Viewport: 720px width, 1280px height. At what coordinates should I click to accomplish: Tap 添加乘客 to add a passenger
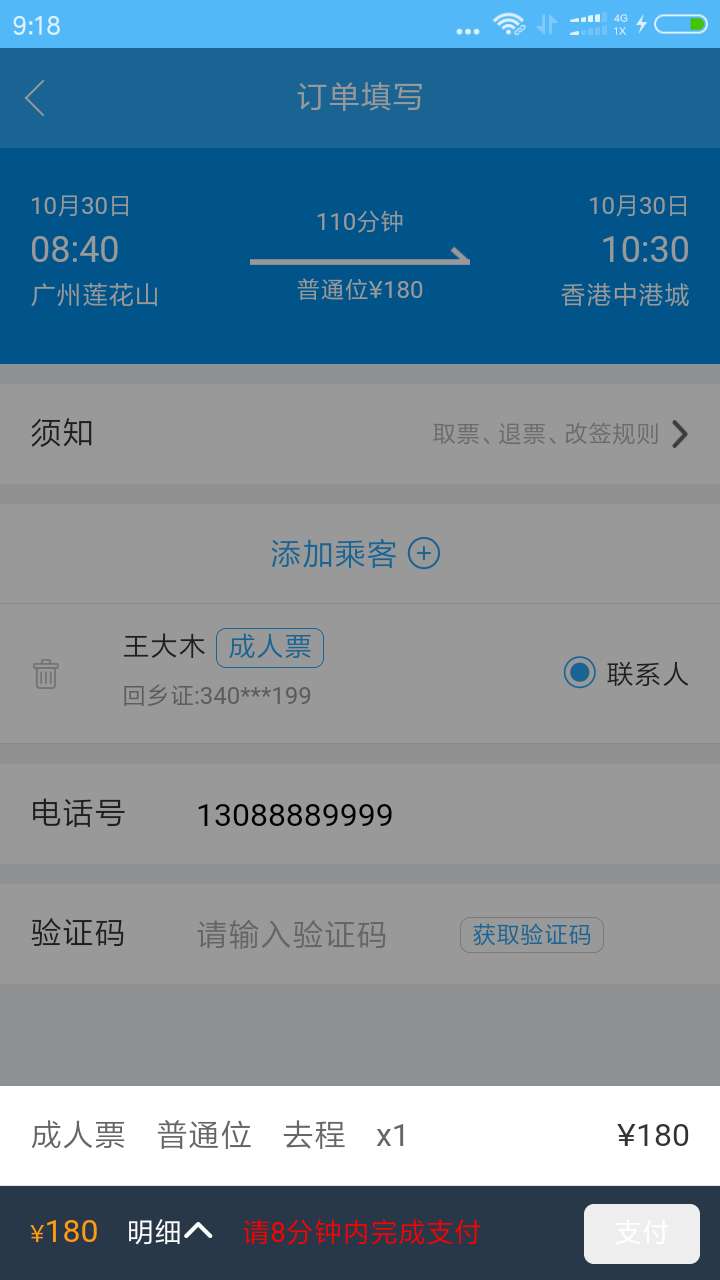[355, 554]
